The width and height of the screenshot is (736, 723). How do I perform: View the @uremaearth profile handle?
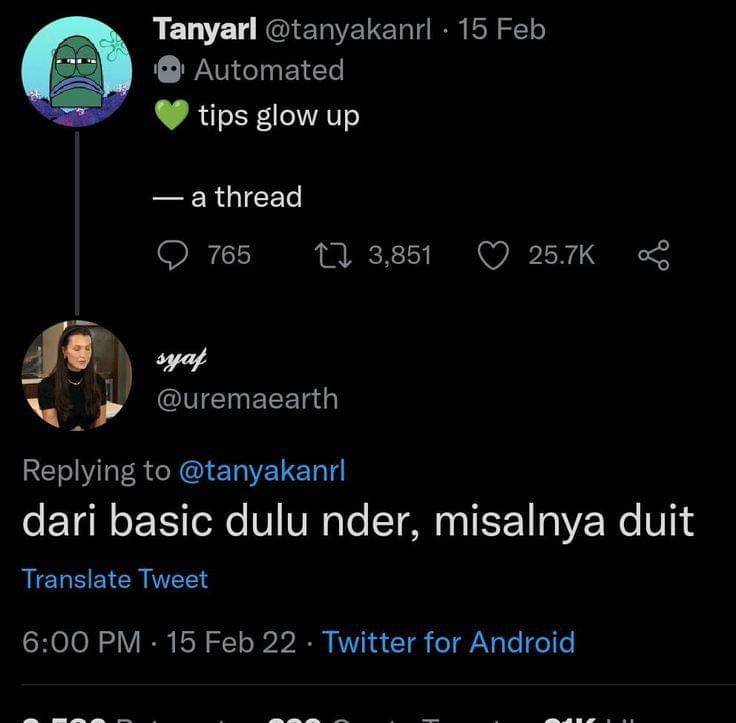[246, 399]
